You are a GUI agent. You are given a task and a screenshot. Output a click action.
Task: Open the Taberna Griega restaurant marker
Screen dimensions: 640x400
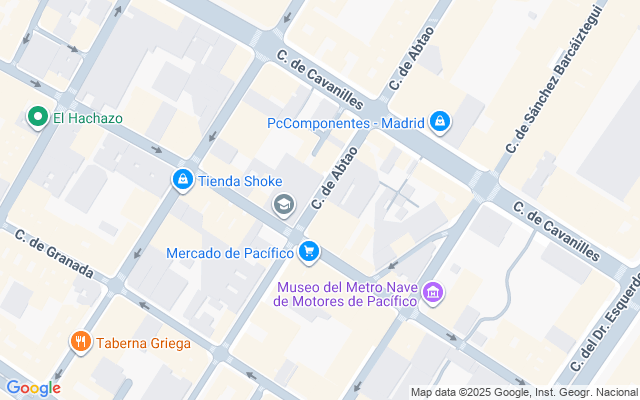coord(81,342)
